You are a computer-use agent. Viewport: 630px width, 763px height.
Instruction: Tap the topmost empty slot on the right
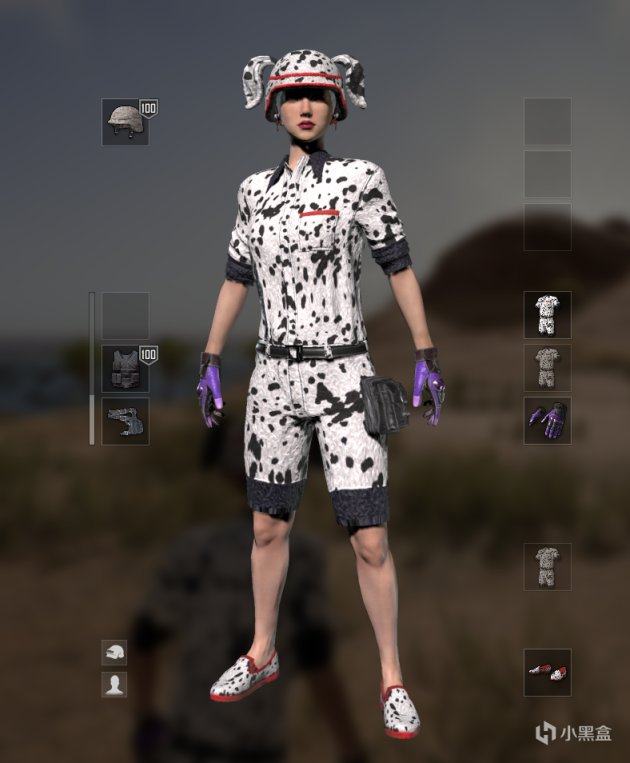548,121
